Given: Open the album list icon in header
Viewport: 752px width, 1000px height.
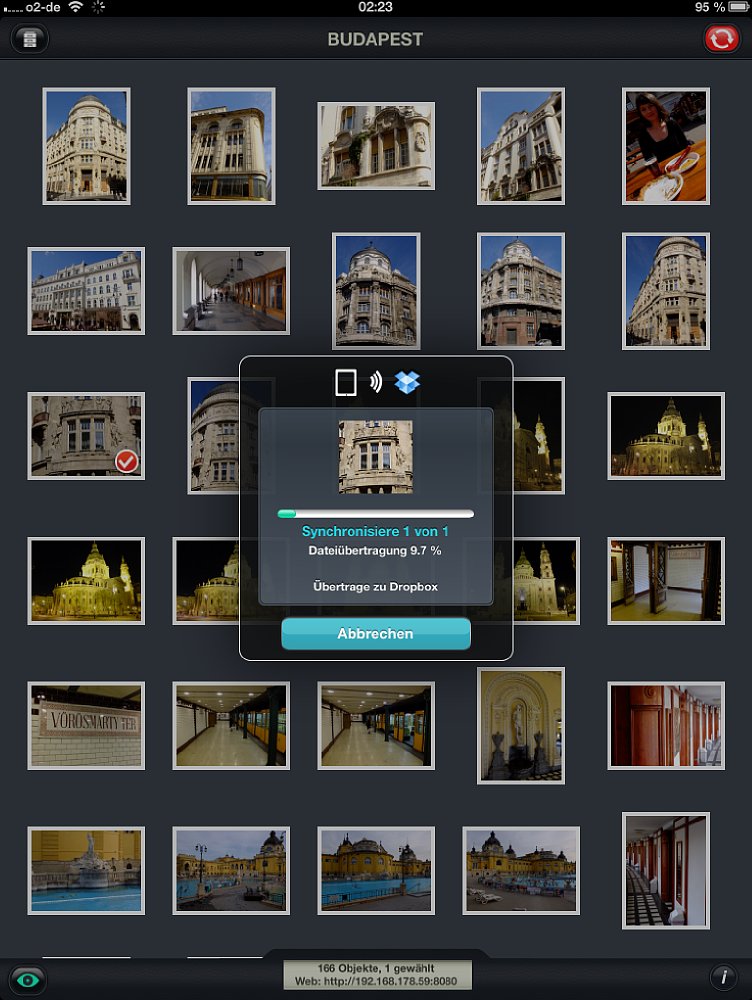Looking at the screenshot, I should (30, 39).
